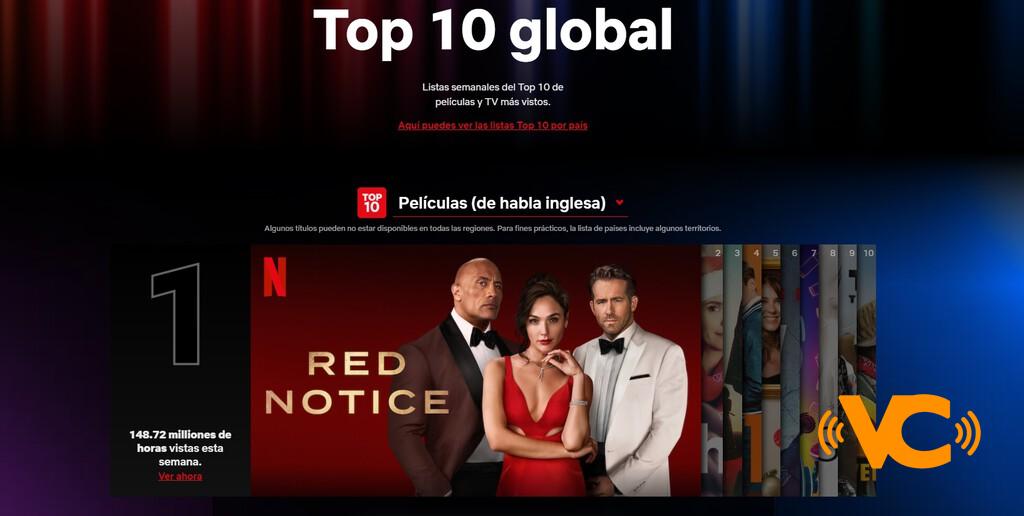The height and width of the screenshot is (516, 1024).
Task: Open the Red Notice poster card
Action: [475, 370]
